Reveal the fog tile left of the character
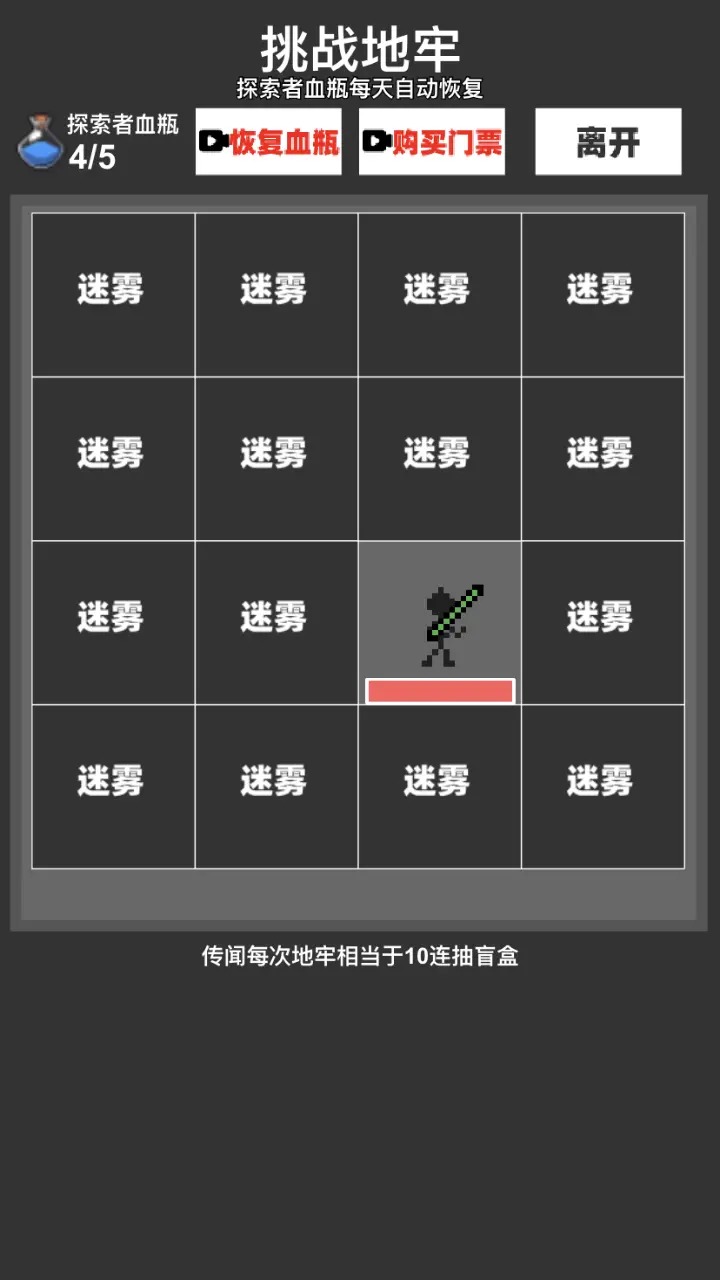Image resolution: width=720 pixels, height=1280 pixels. tap(276, 622)
